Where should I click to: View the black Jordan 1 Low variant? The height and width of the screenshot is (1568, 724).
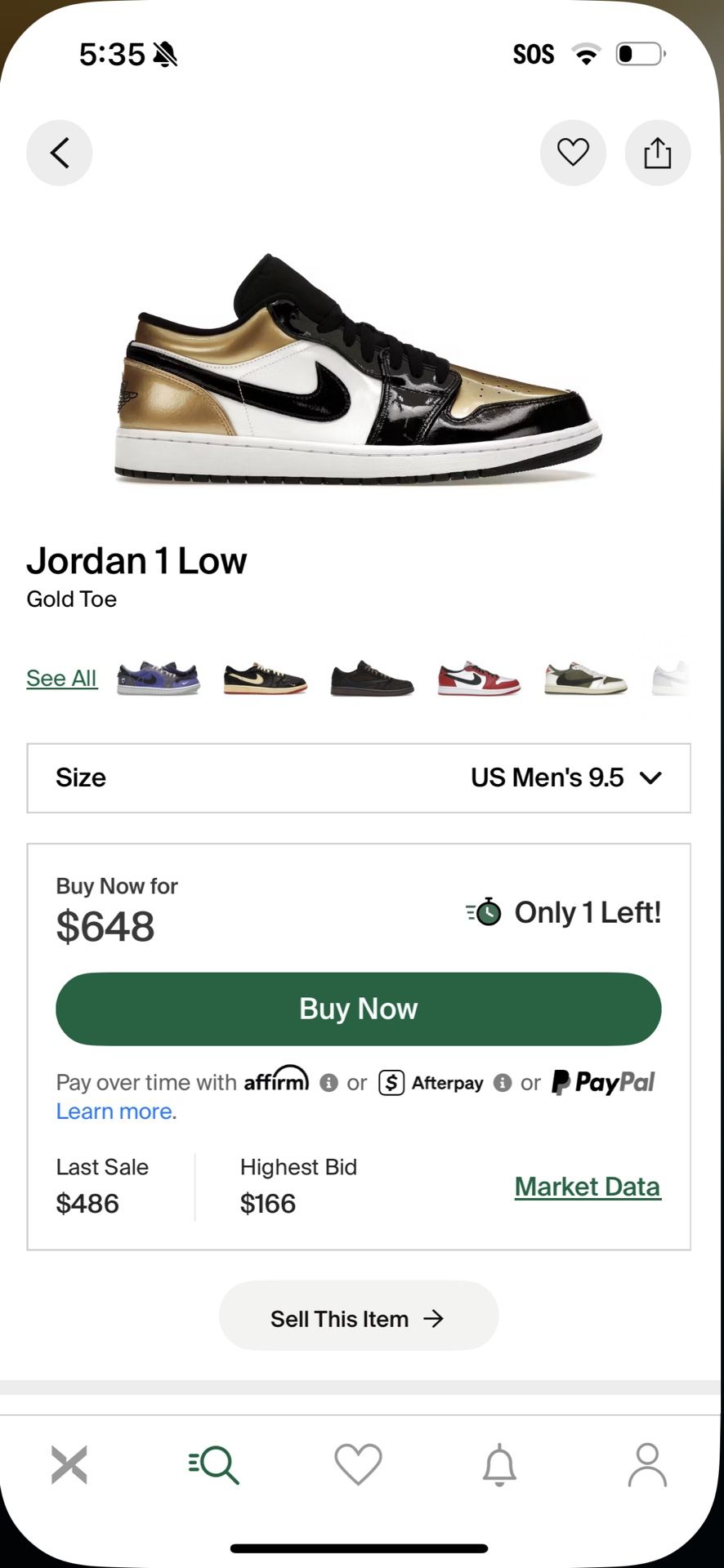373,679
